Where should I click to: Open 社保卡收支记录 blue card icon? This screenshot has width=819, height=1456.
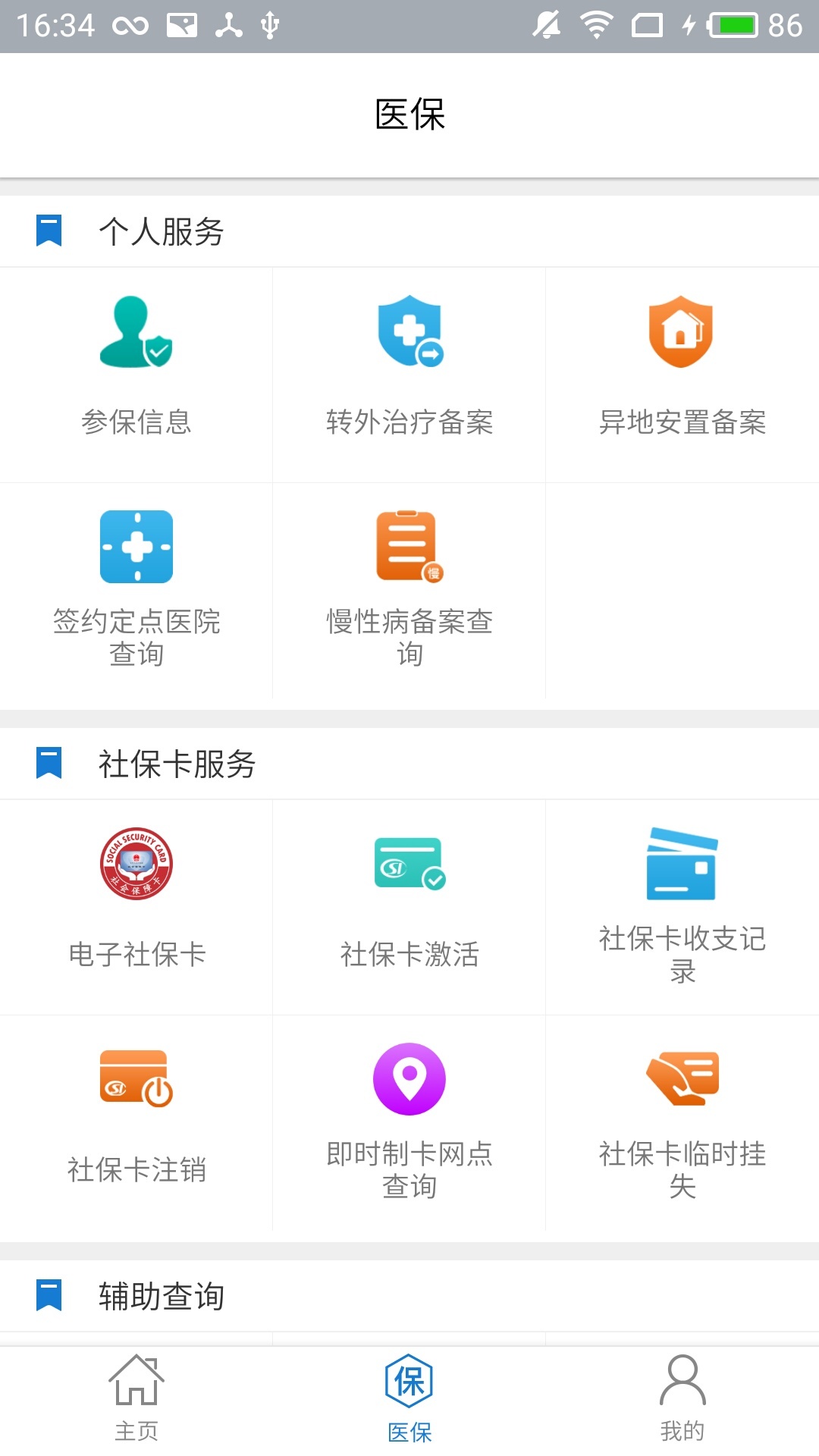pyautogui.click(x=681, y=864)
